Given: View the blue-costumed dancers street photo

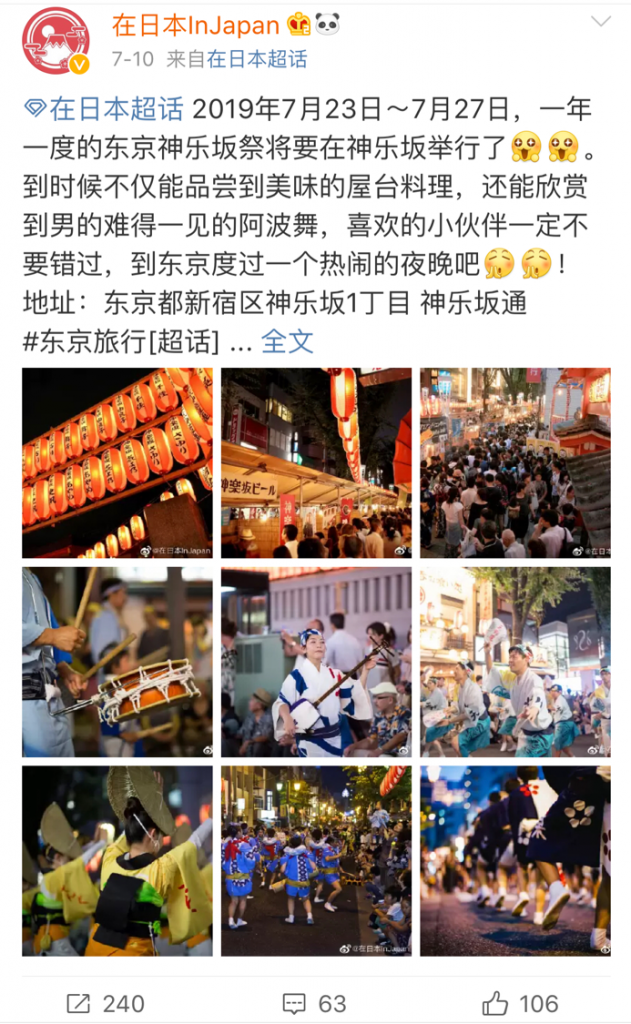Looking at the screenshot, I should click(x=316, y=860).
